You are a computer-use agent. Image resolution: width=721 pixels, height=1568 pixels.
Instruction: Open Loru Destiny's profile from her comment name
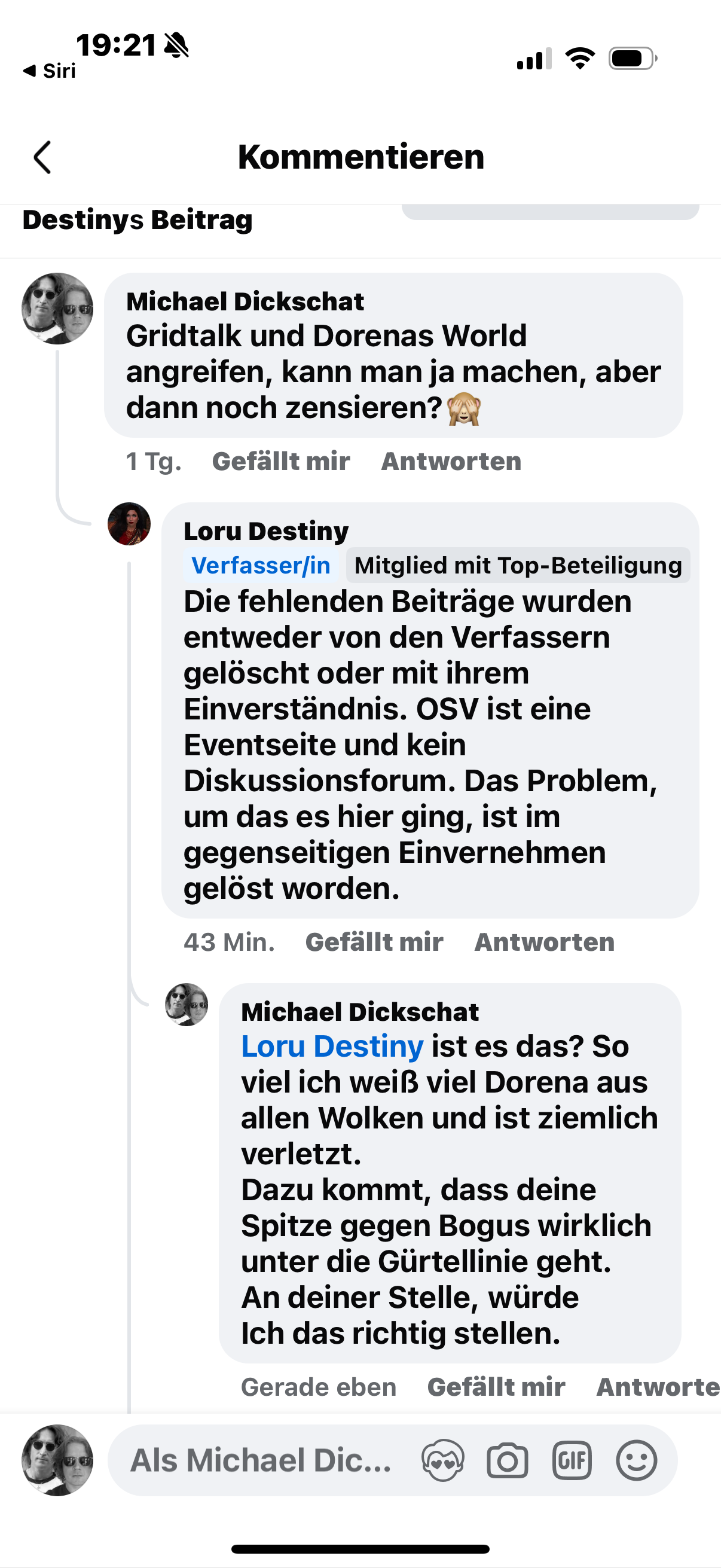[x=266, y=531]
